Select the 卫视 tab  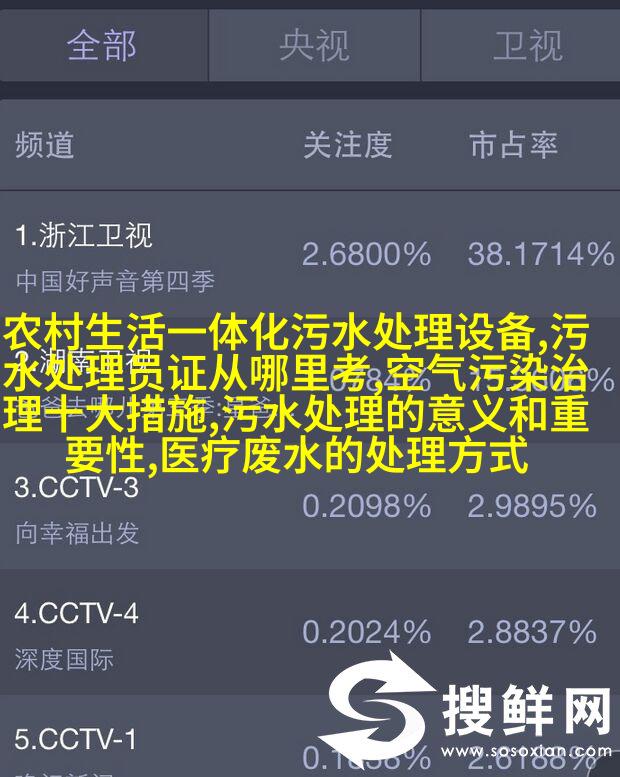coord(526,44)
